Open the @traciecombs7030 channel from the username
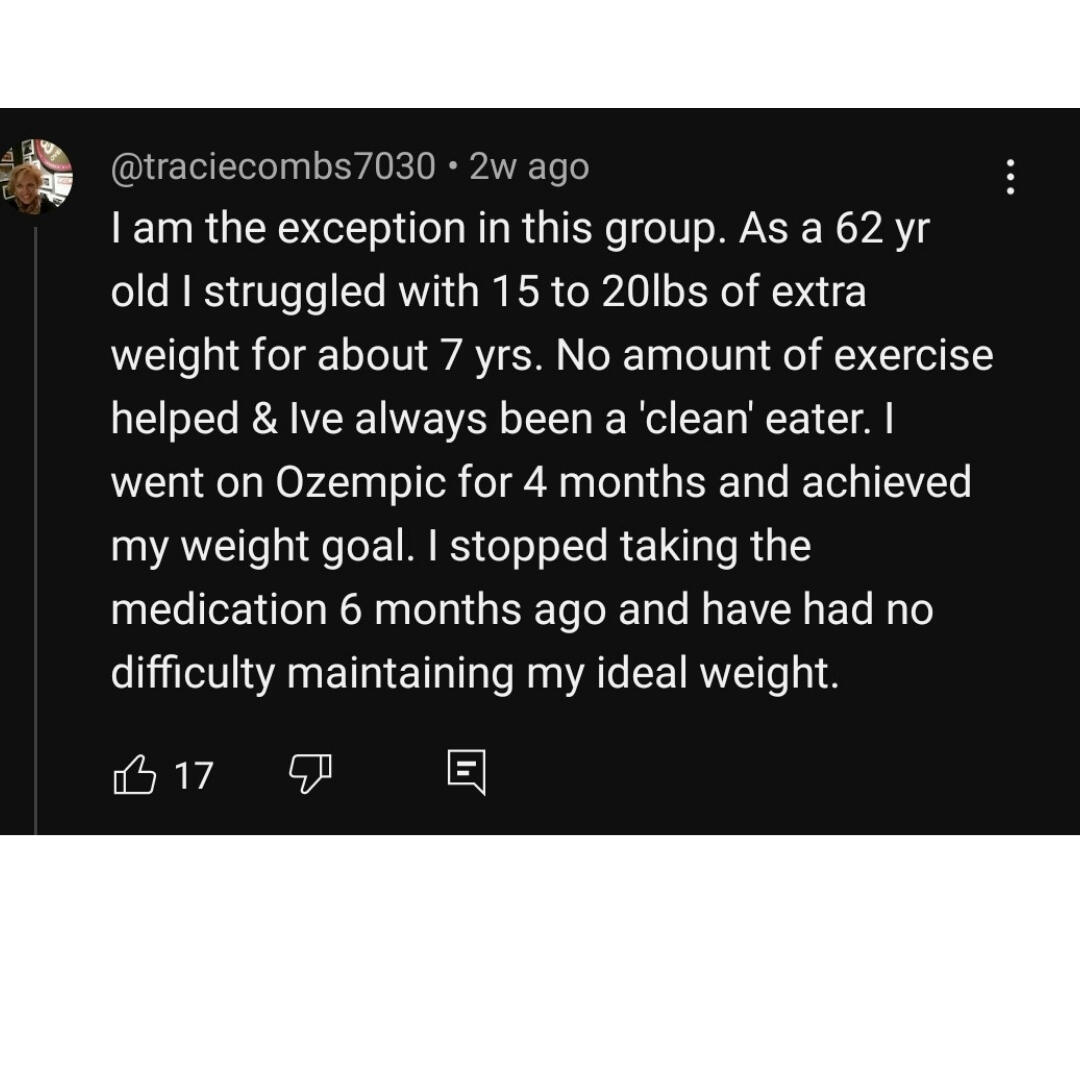 click(274, 167)
